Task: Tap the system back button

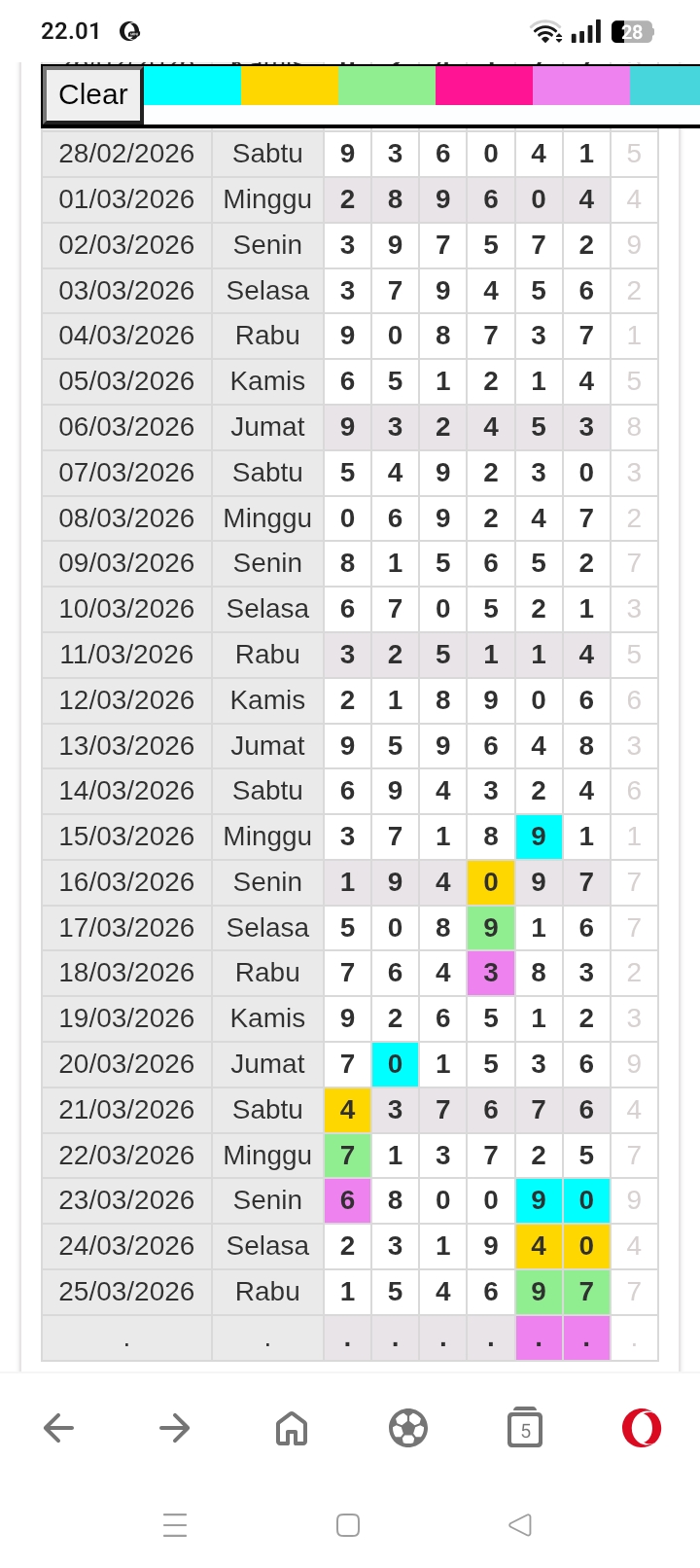Action: click(520, 1524)
